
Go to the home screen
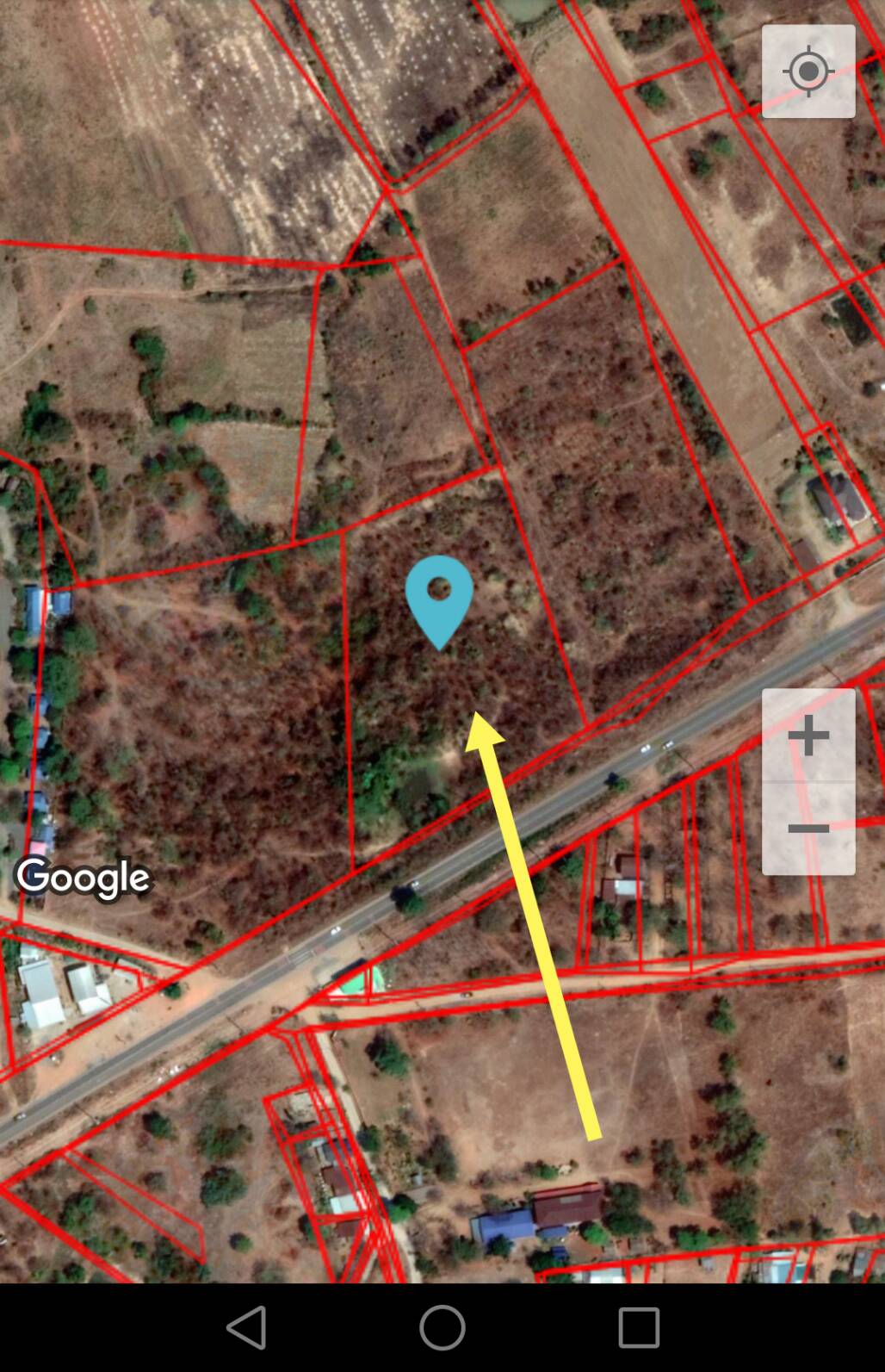442,1327
